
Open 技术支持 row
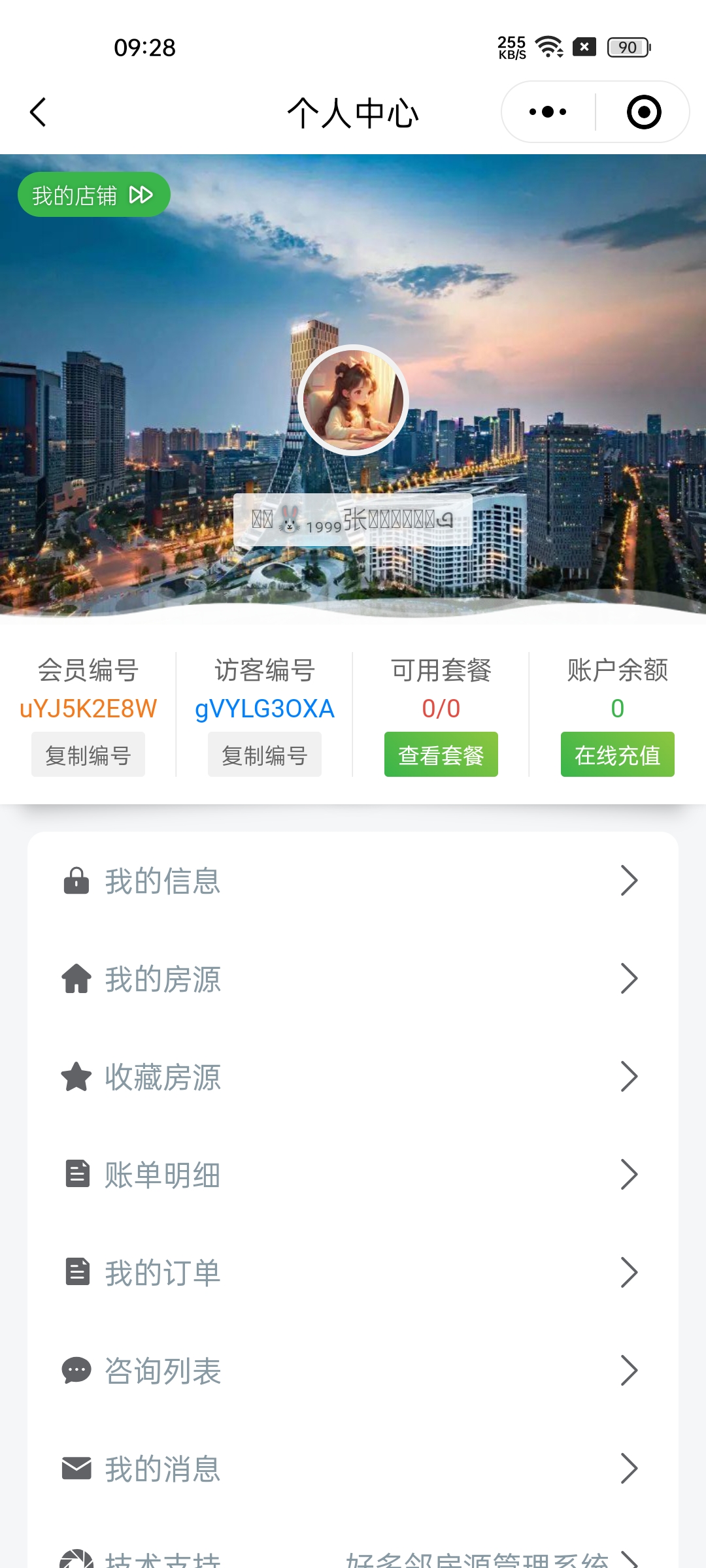(353, 1559)
